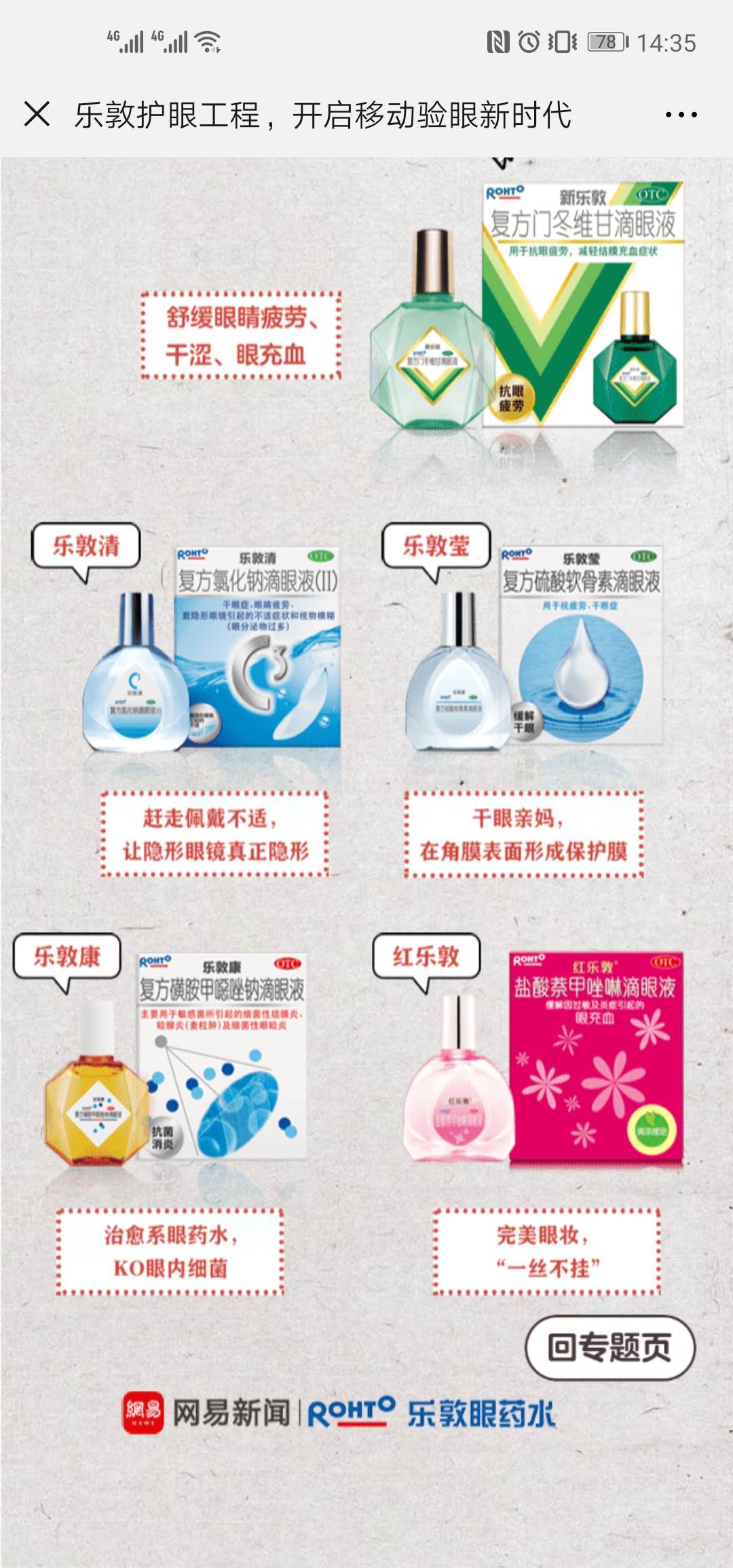Close the Rohto eye-care web page

pyautogui.click(x=37, y=114)
